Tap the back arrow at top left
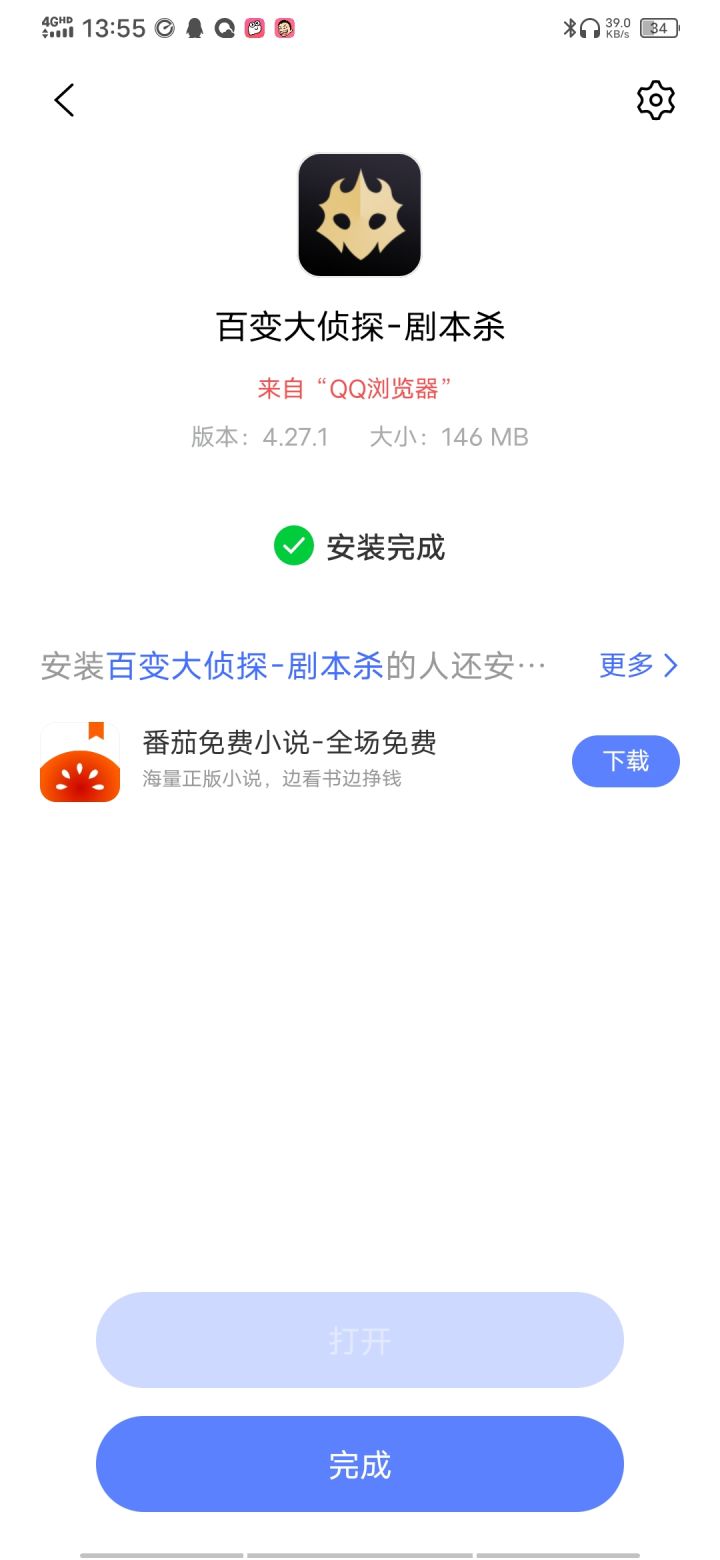 [x=63, y=100]
